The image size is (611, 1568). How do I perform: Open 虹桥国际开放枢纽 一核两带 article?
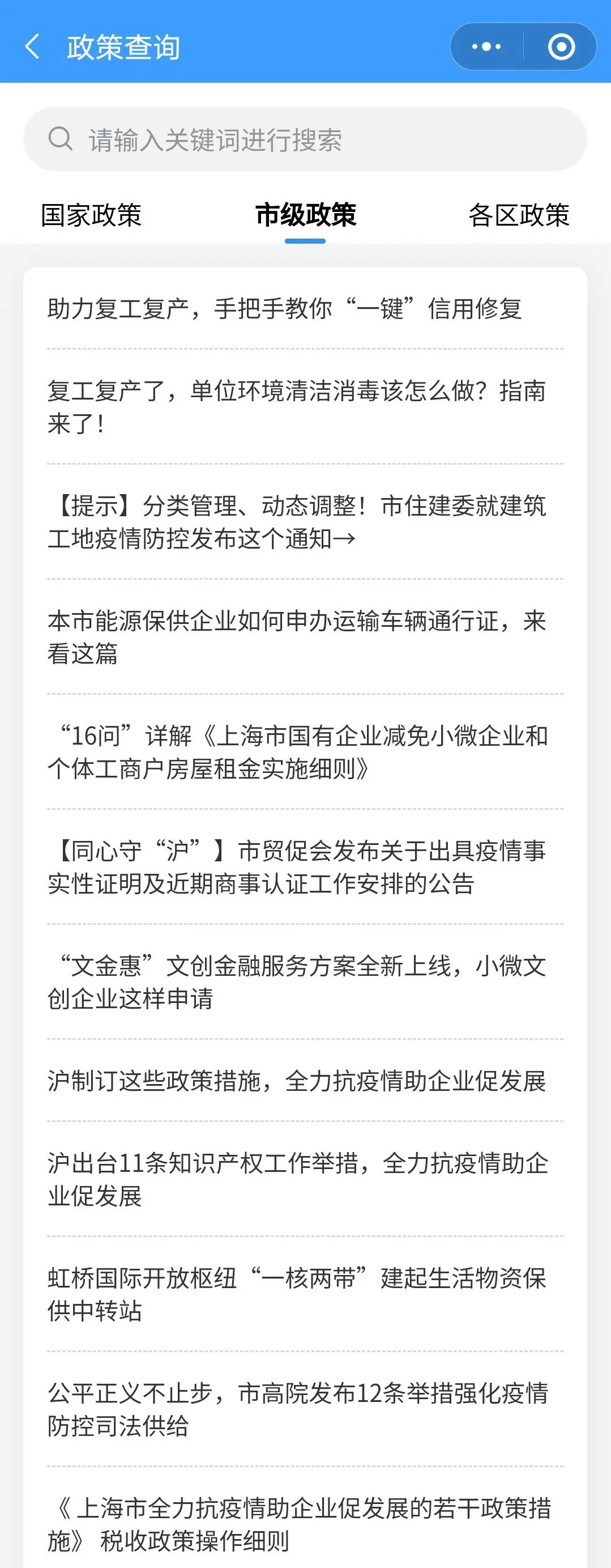pyautogui.click(x=297, y=1294)
